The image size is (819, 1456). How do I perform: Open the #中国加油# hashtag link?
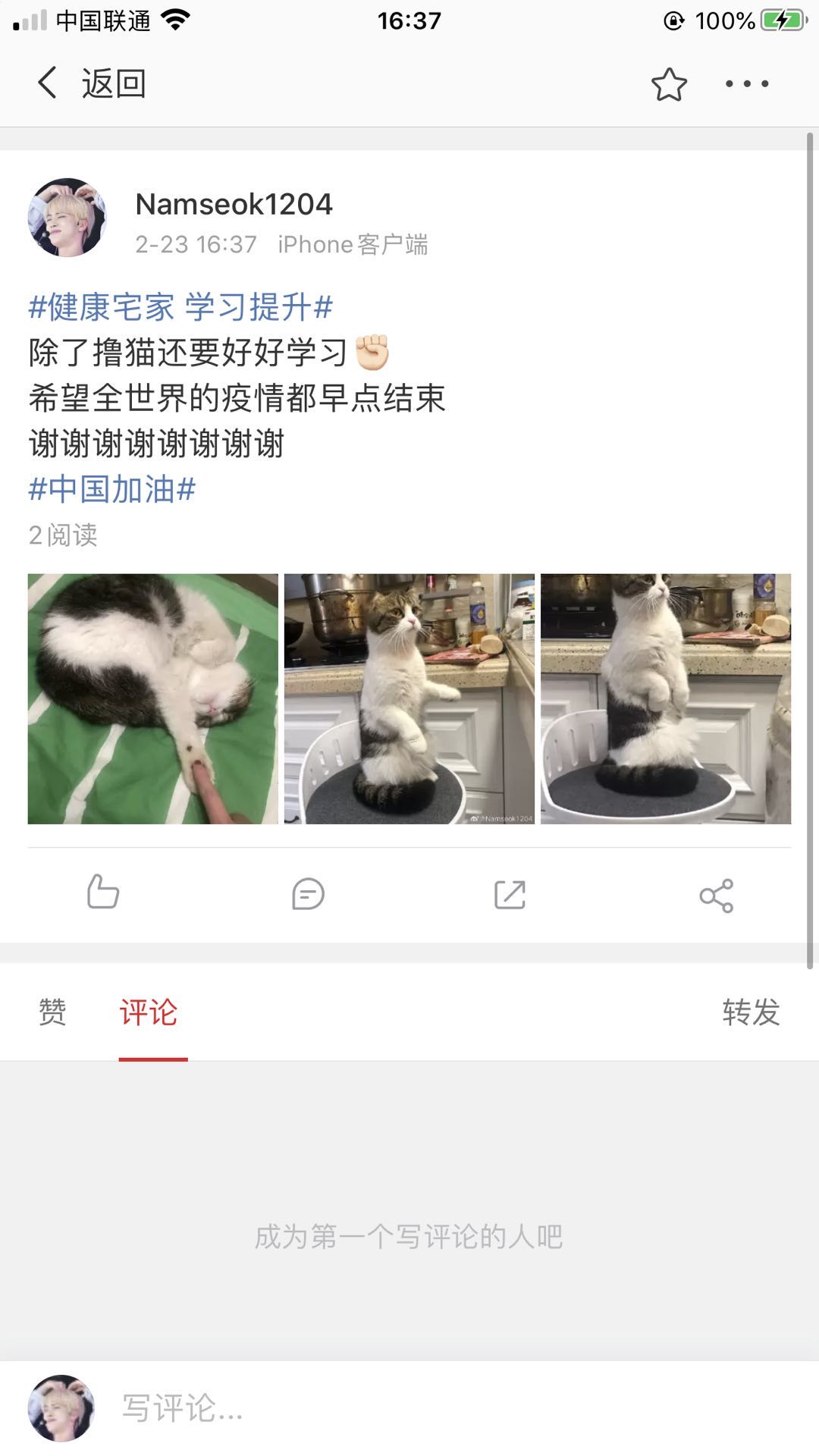tap(112, 489)
